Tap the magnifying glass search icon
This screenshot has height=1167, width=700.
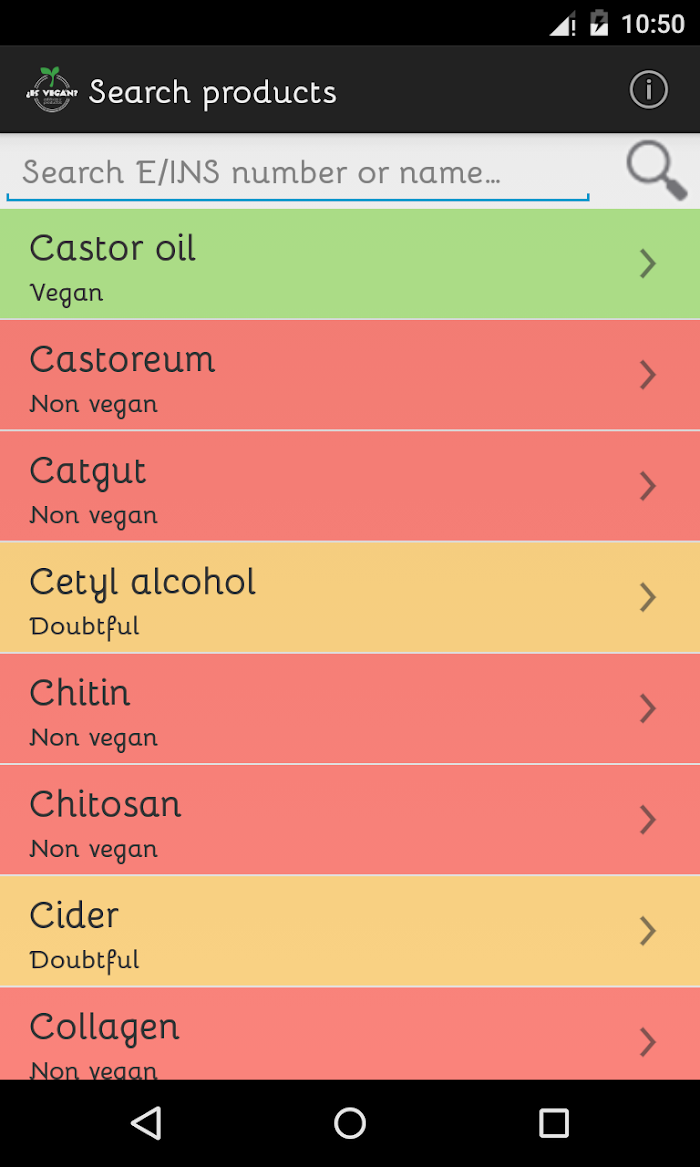(656, 171)
